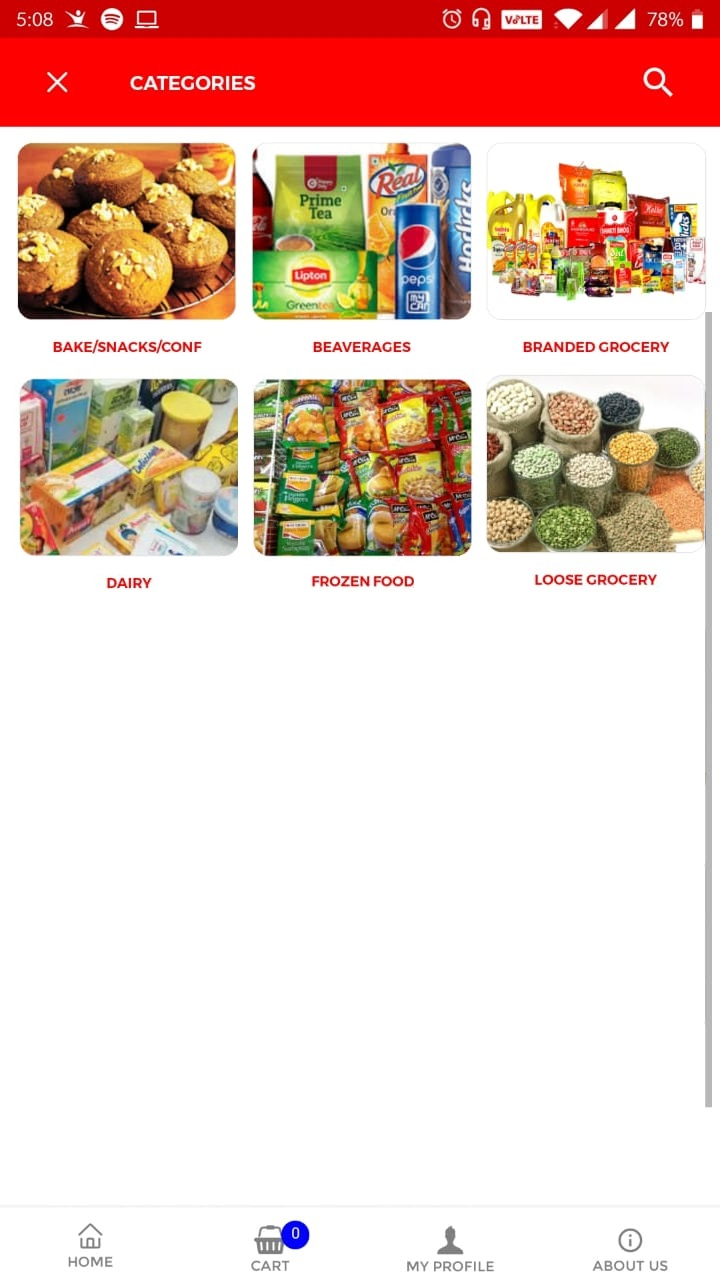Open the About Us tab
Viewport: 720px width, 1280px height.
click(x=630, y=1247)
